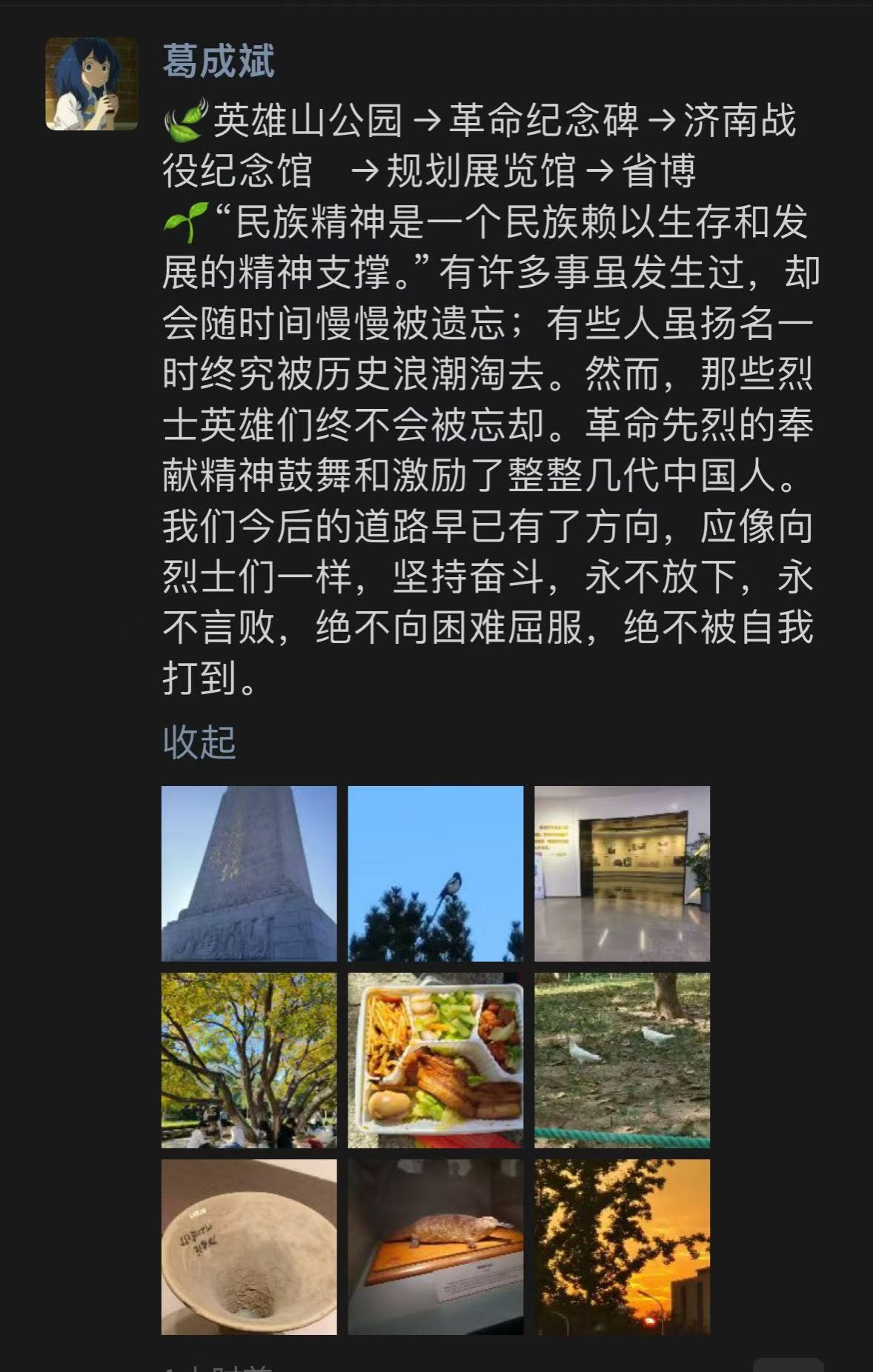The height and width of the screenshot is (1372, 873).
Task: Tap the username 葛成斌
Action: tap(219, 61)
